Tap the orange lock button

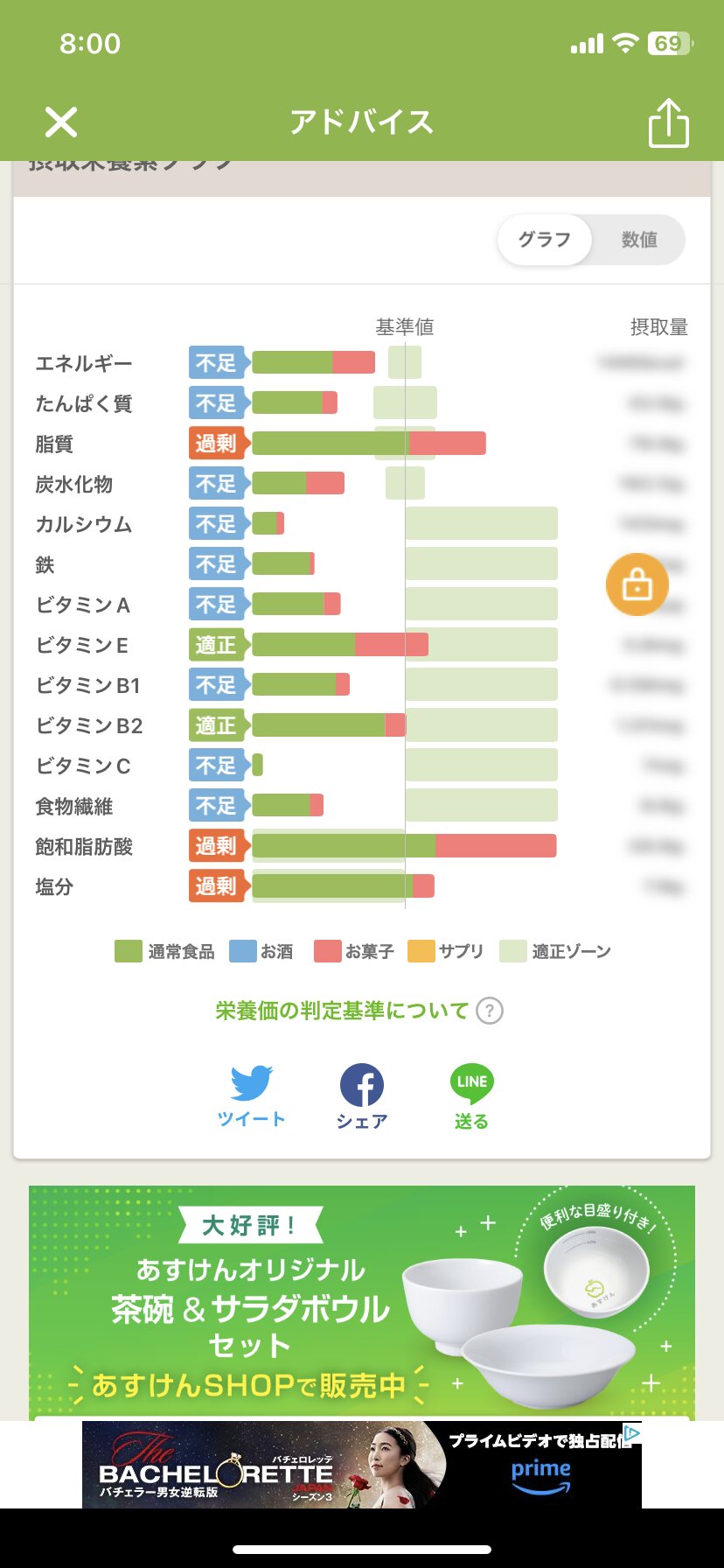click(637, 584)
